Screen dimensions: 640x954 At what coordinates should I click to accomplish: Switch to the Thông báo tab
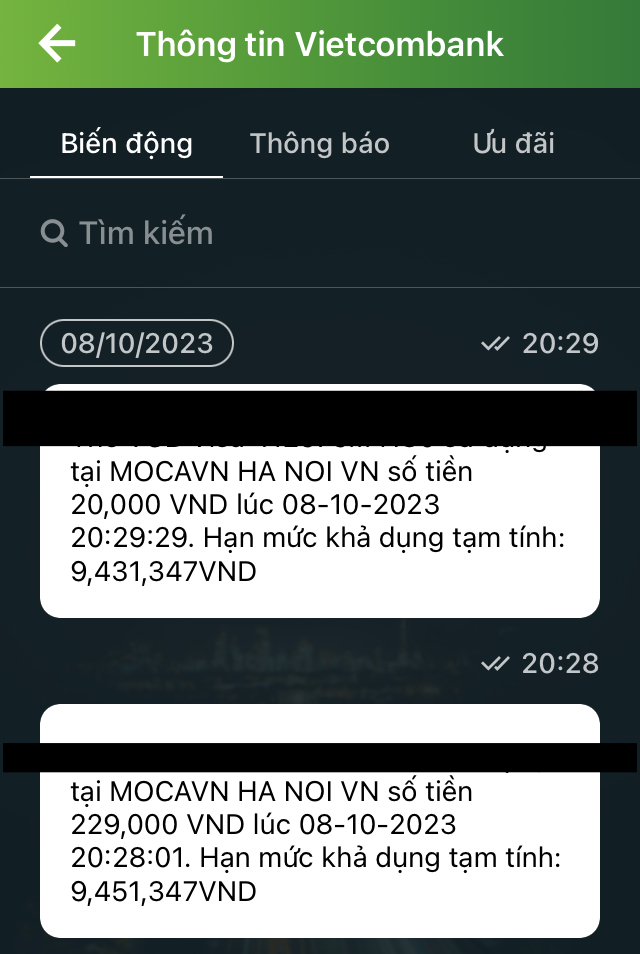(x=319, y=143)
